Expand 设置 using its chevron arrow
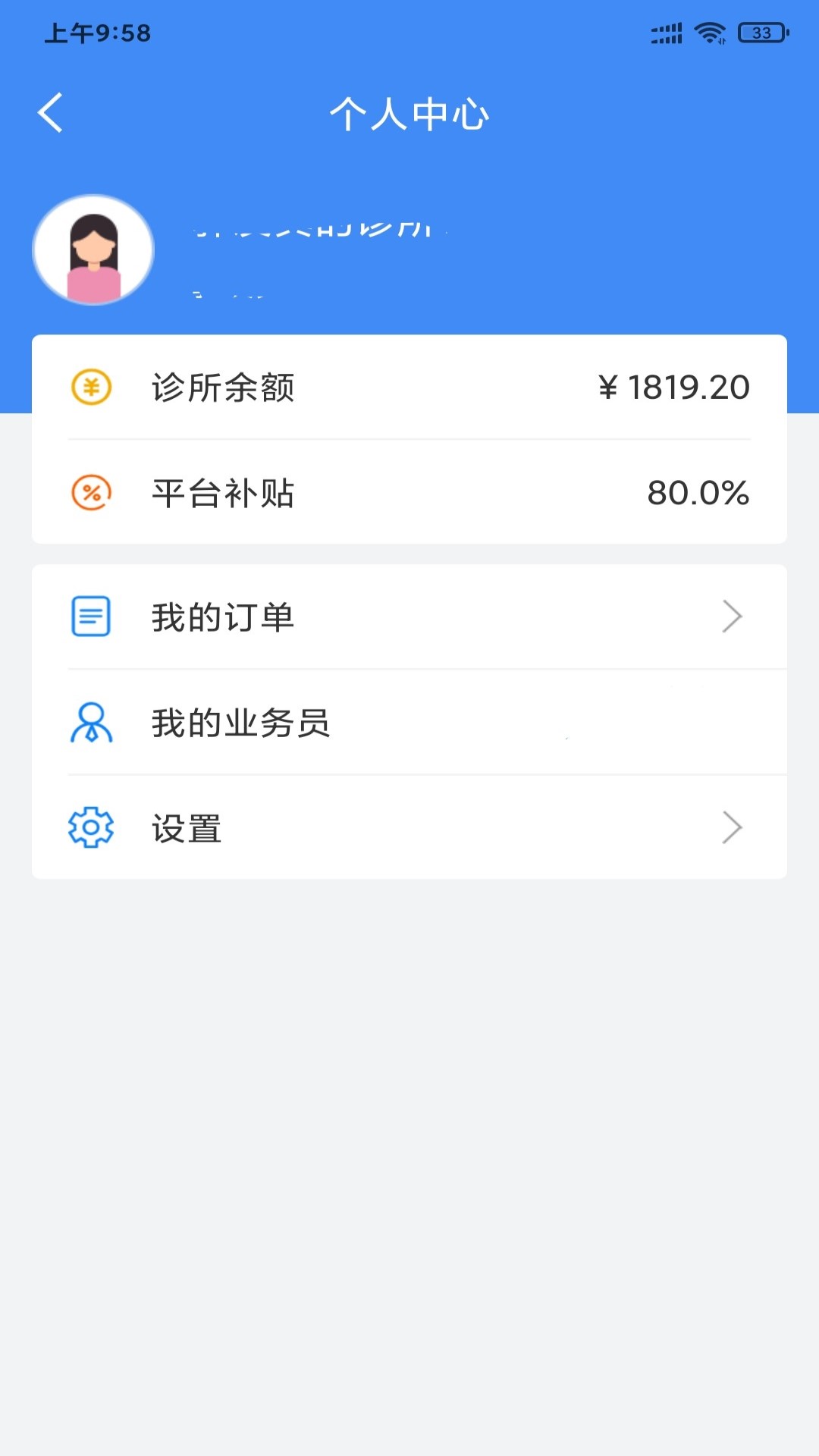This screenshot has height=1456, width=819. 732,829
